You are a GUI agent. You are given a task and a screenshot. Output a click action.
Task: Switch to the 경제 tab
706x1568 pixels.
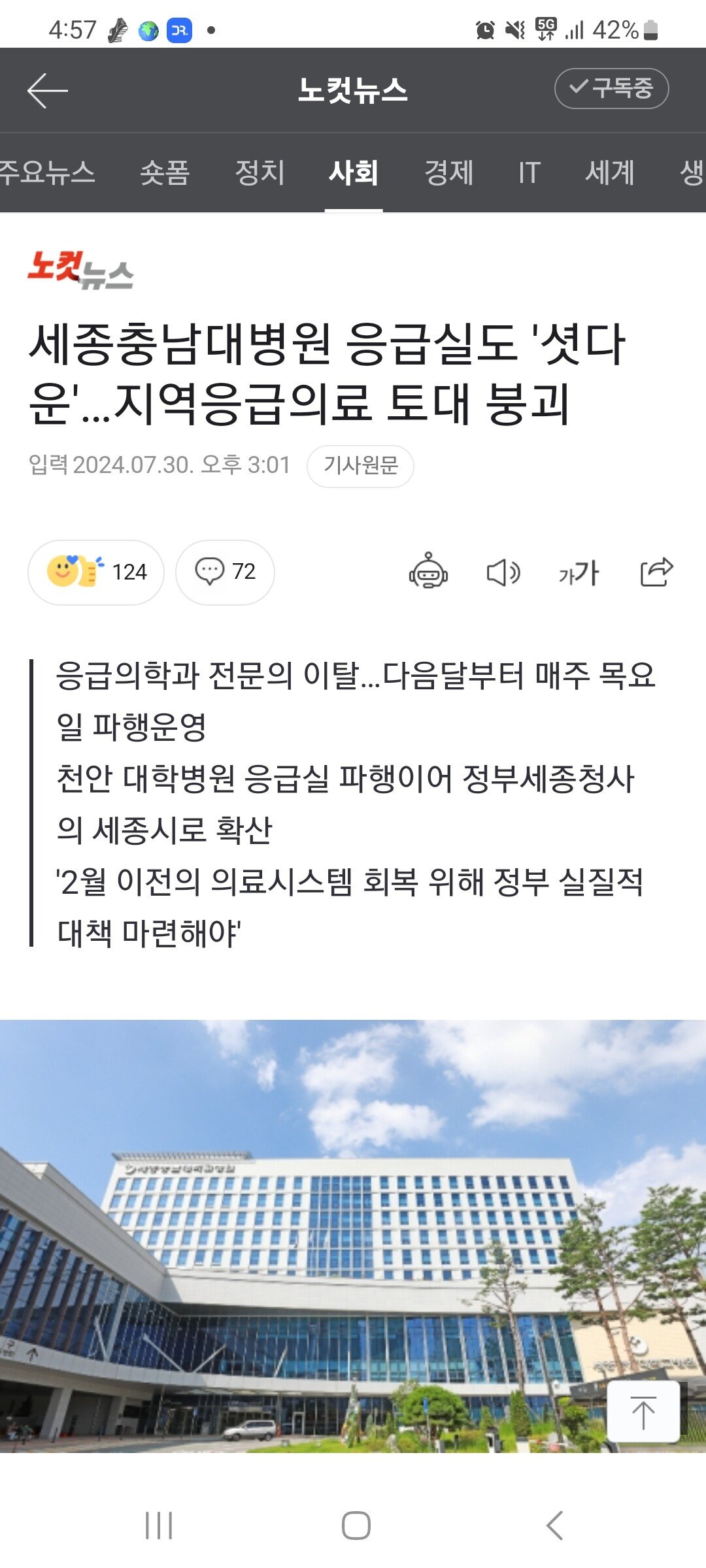pos(448,172)
